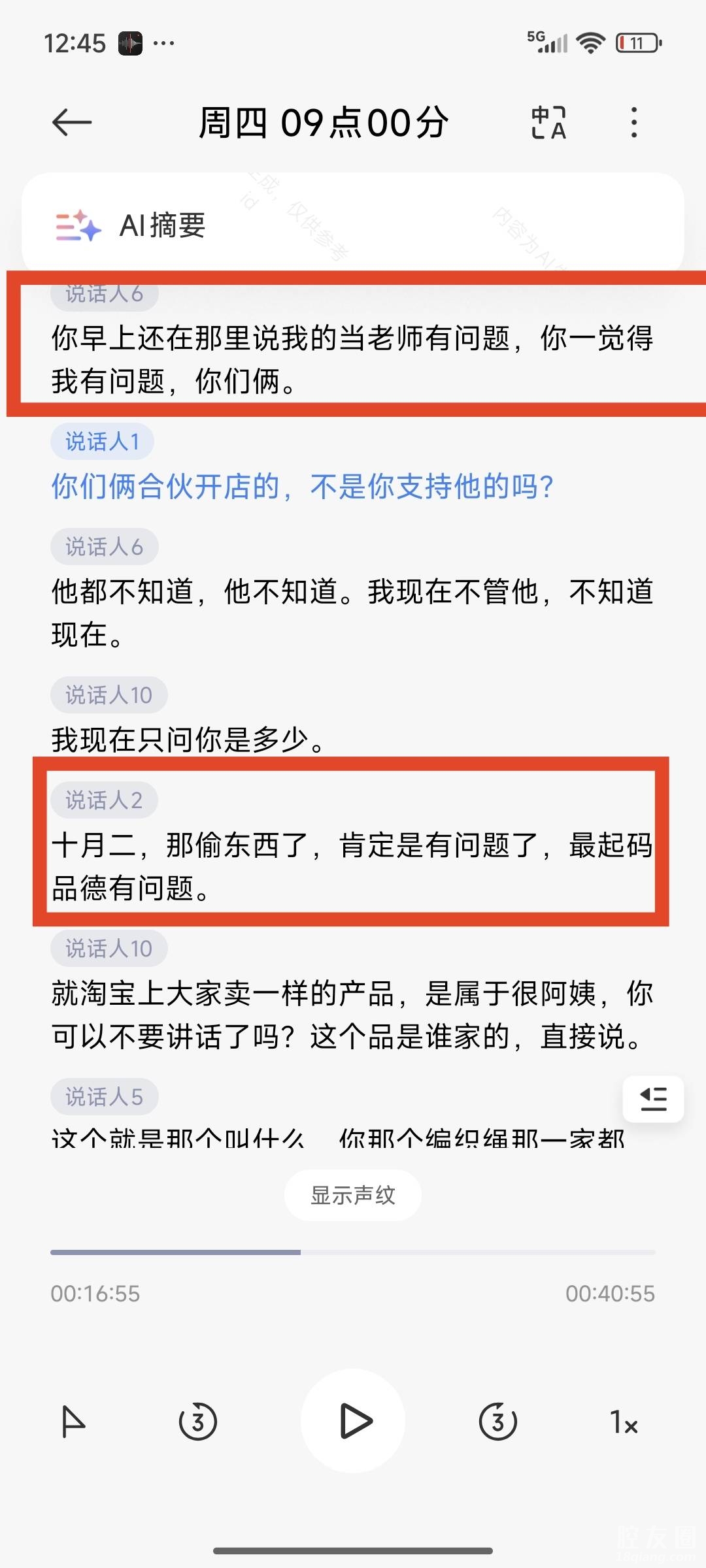The width and height of the screenshot is (706, 1568).
Task: Rewind the recording three seconds
Action: (x=197, y=1422)
